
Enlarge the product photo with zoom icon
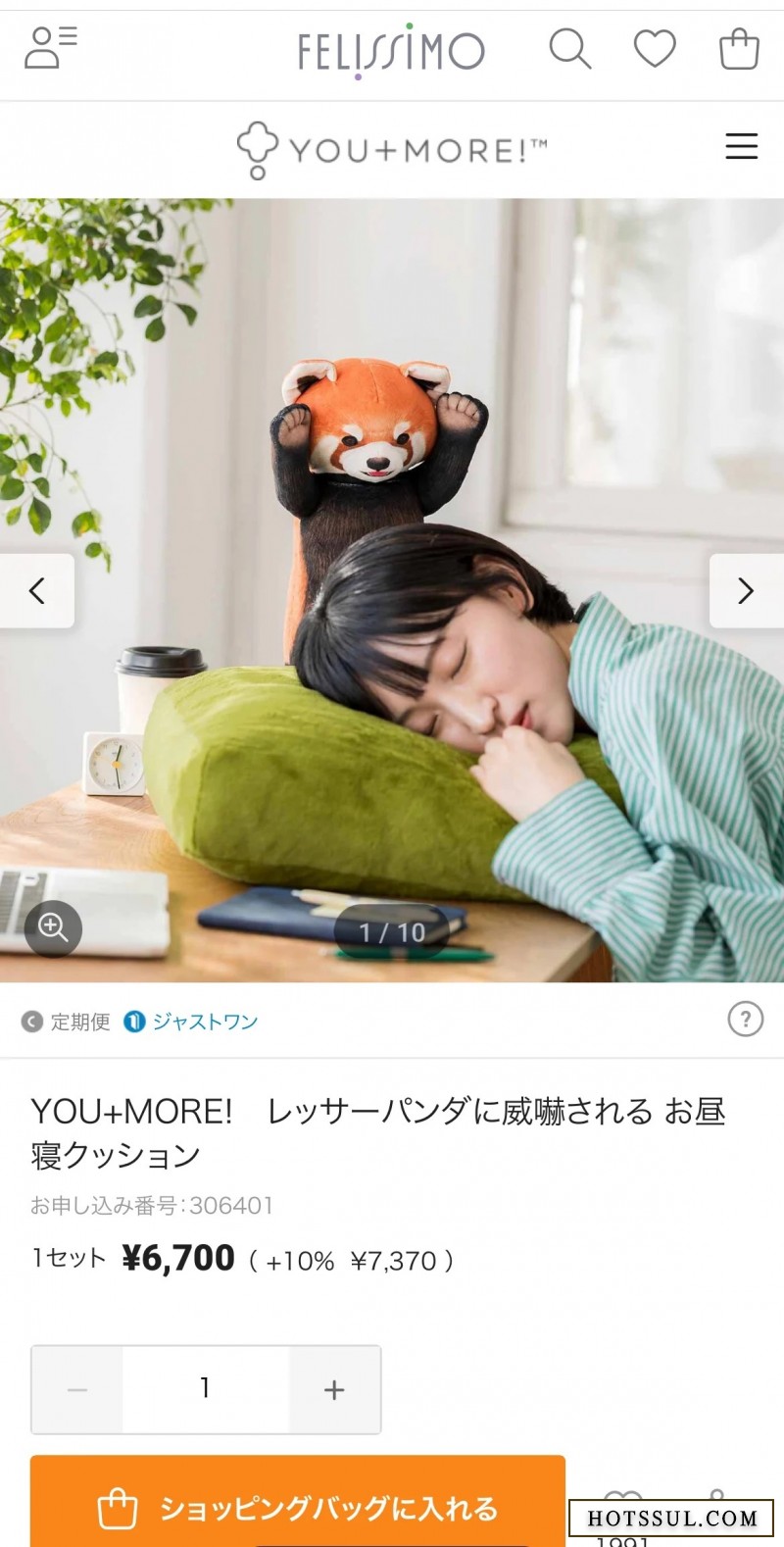click(x=53, y=926)
